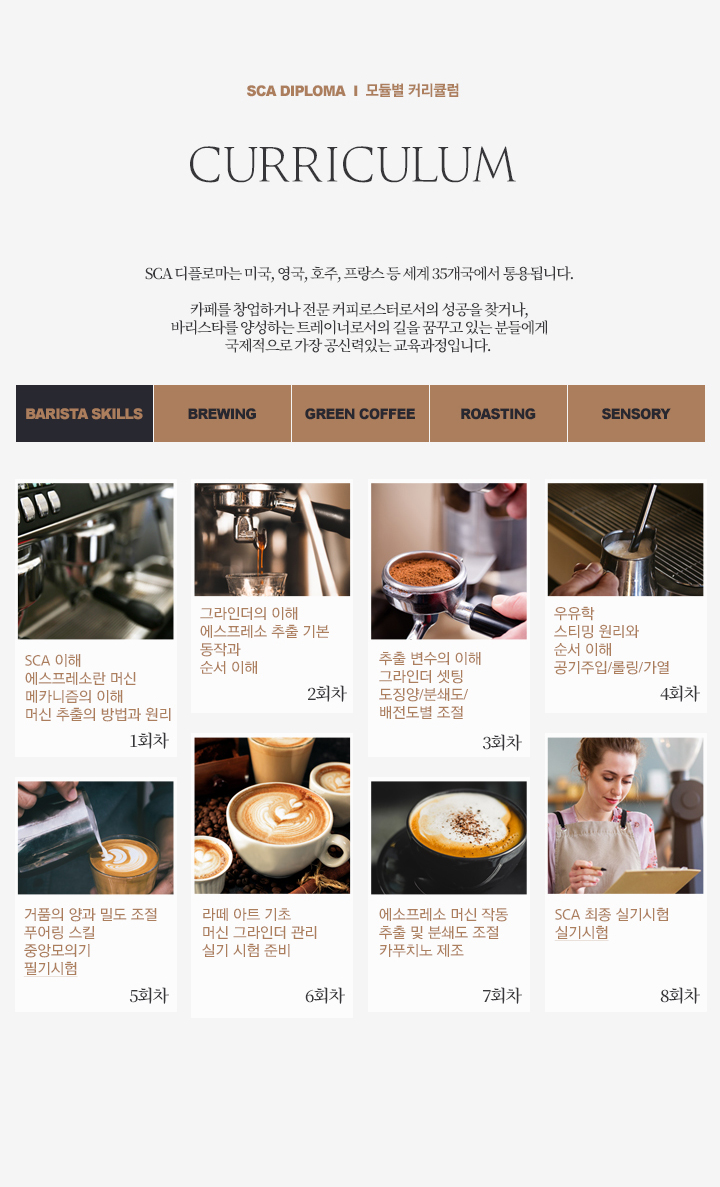
Task: Switch to the Roasting curriculum tab
Action: pos(498,413)
